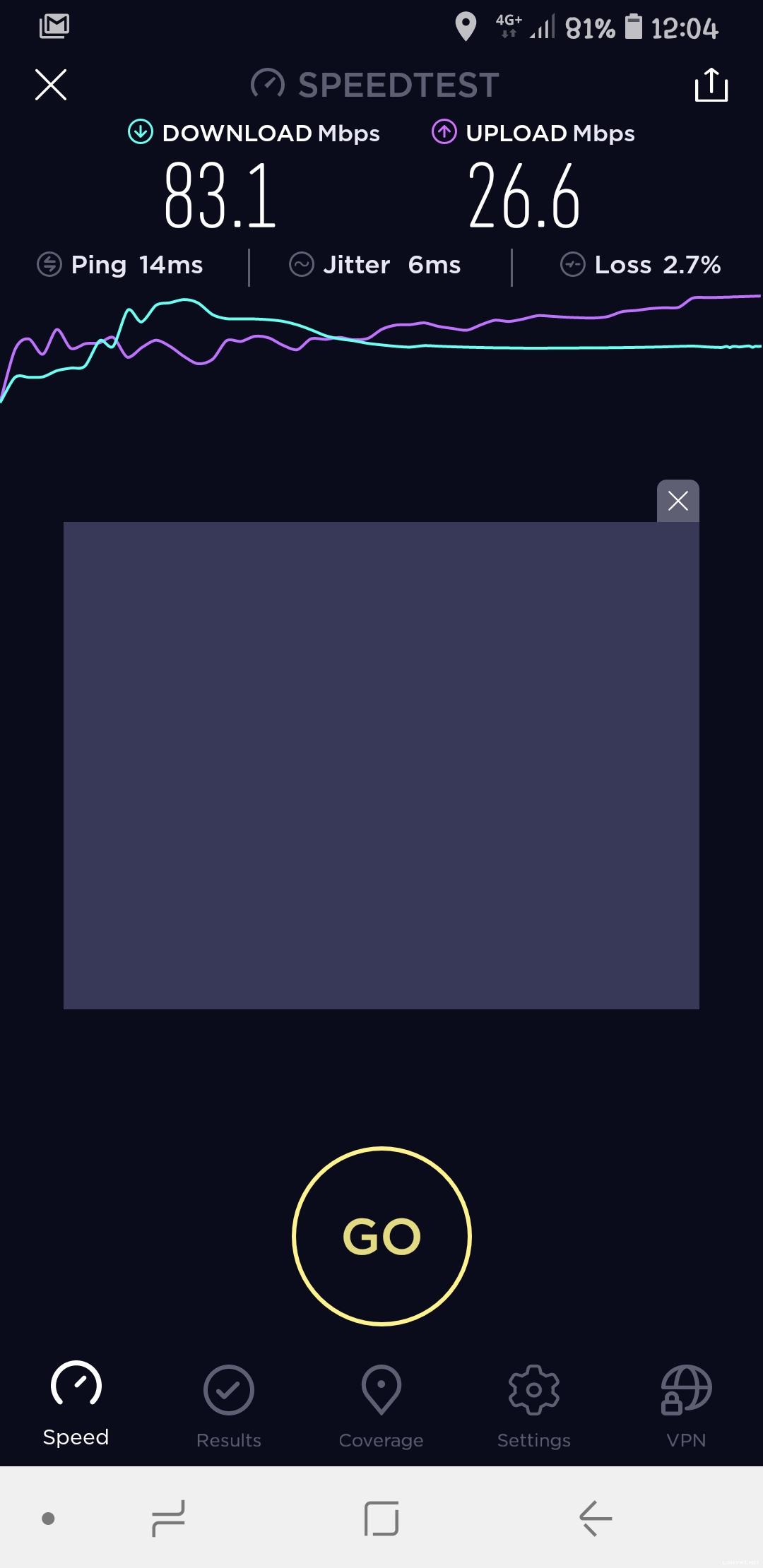Viewport: 763px width, 1568px height.
Task: Share the speed test result
Action: point(711,85)
